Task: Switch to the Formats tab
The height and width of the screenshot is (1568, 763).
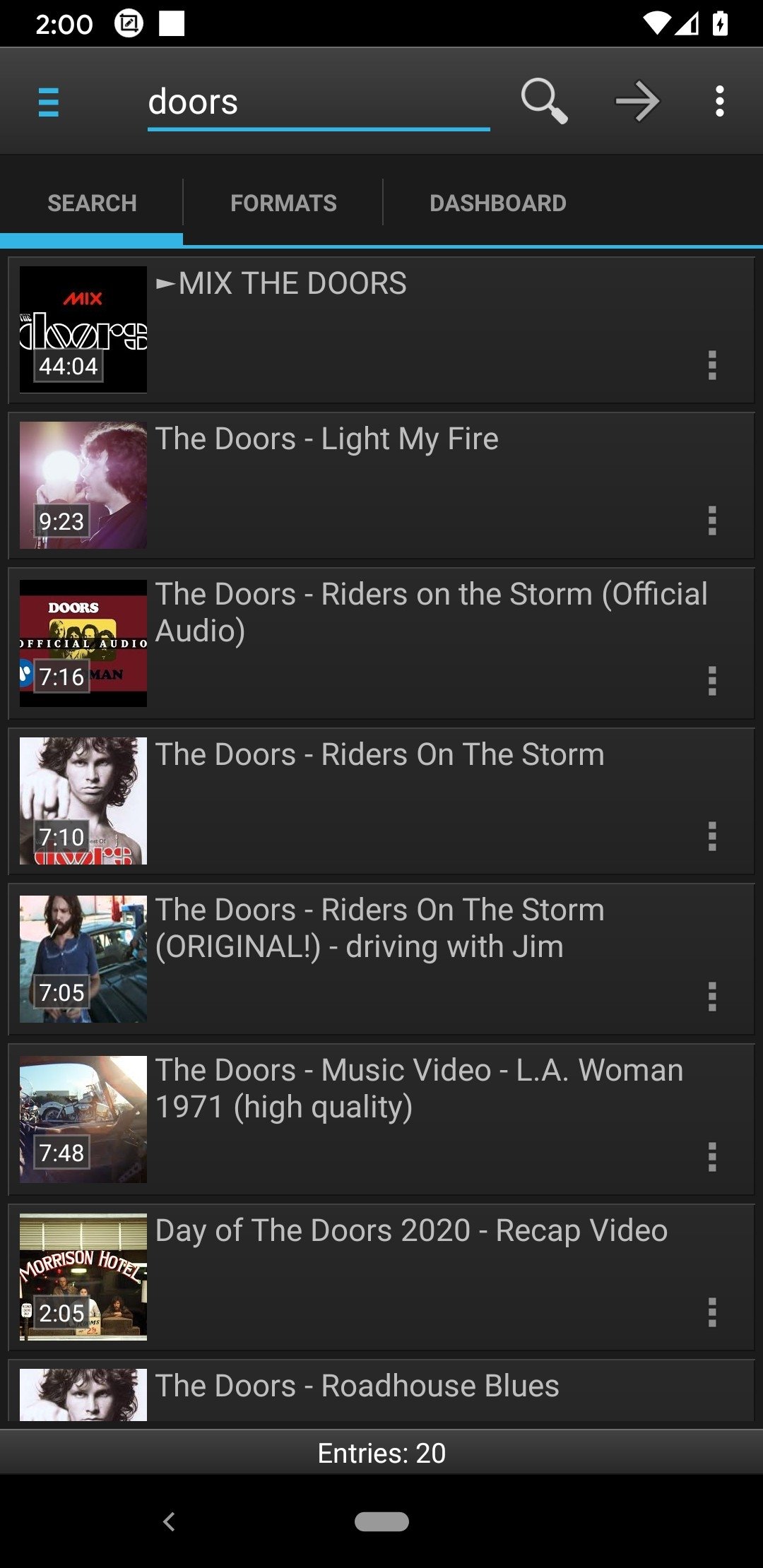Action: click(283, 203)
